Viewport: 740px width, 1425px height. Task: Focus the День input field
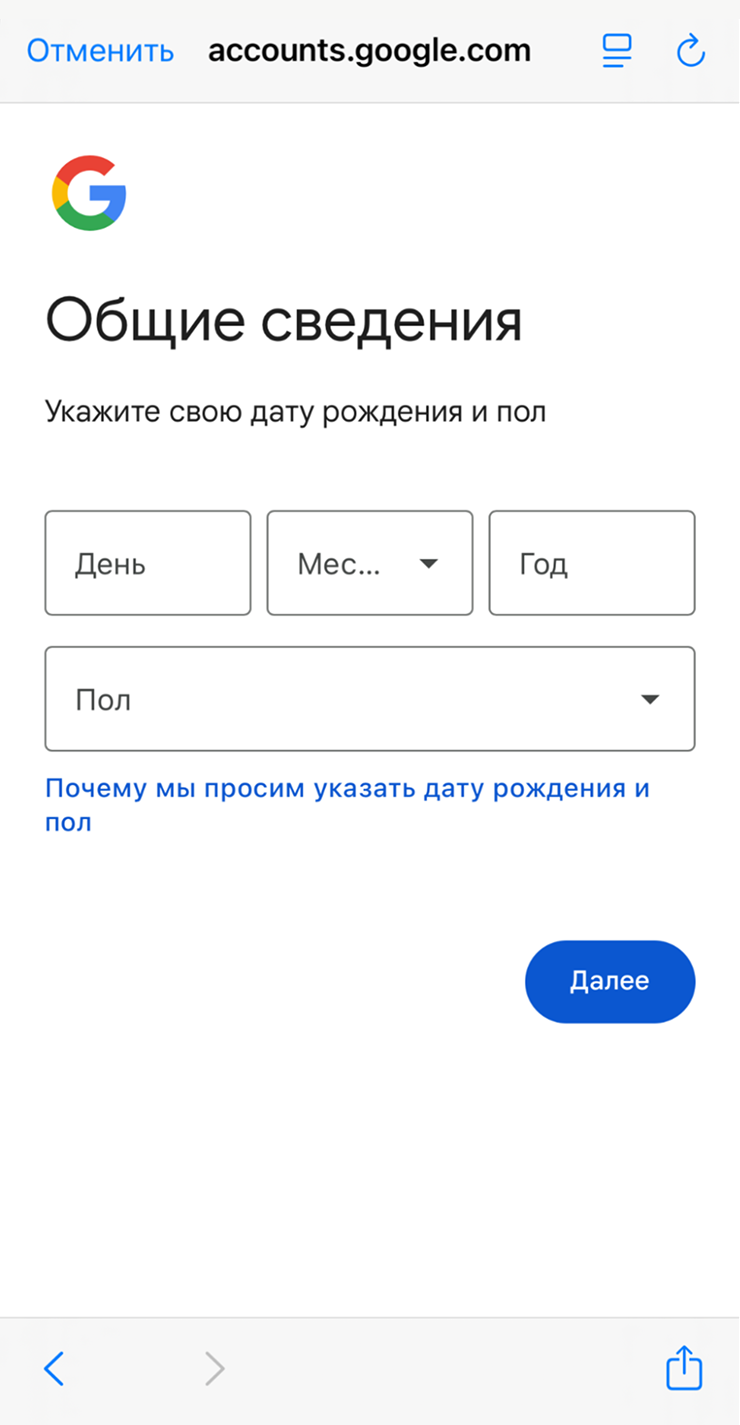(148, 563)
